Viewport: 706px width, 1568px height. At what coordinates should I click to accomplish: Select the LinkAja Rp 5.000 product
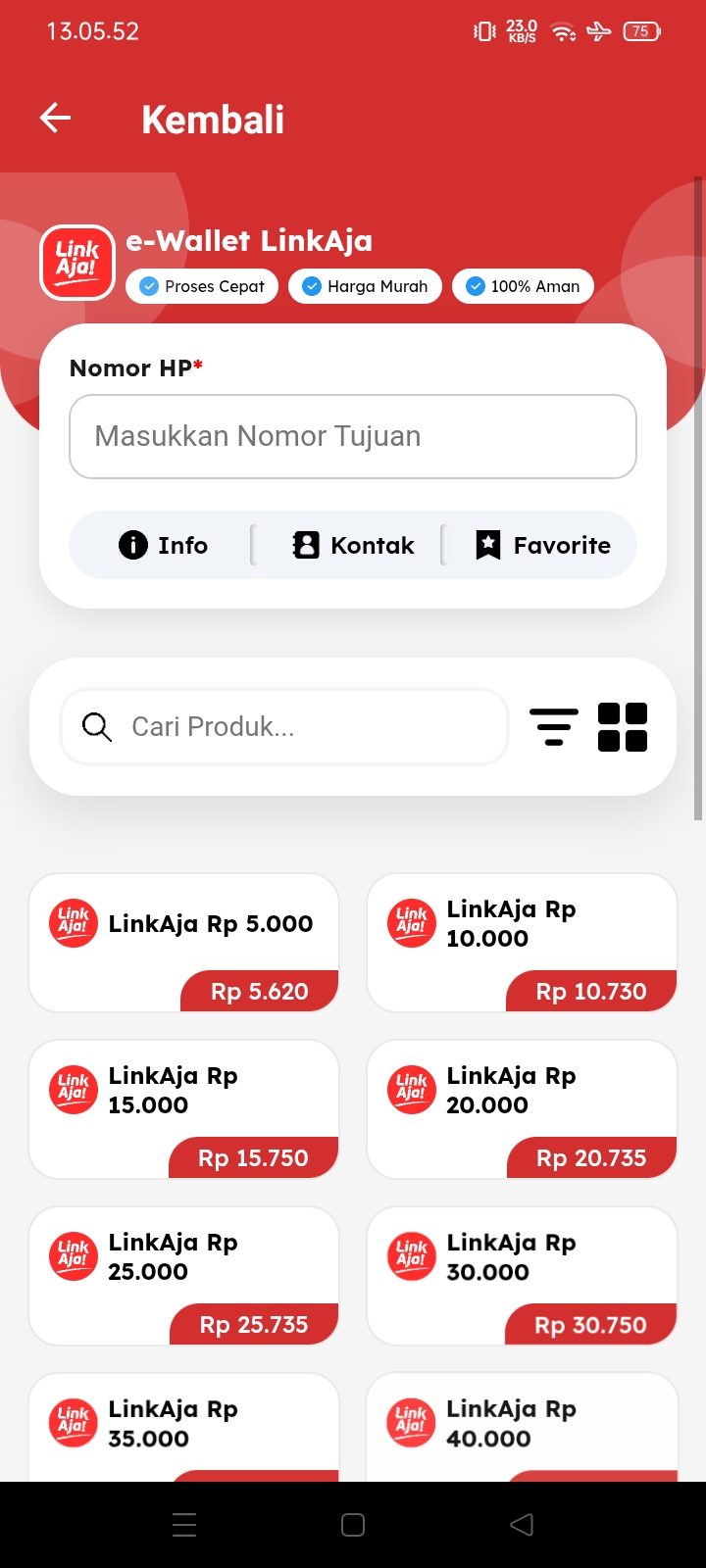click(x=184, y=943)
